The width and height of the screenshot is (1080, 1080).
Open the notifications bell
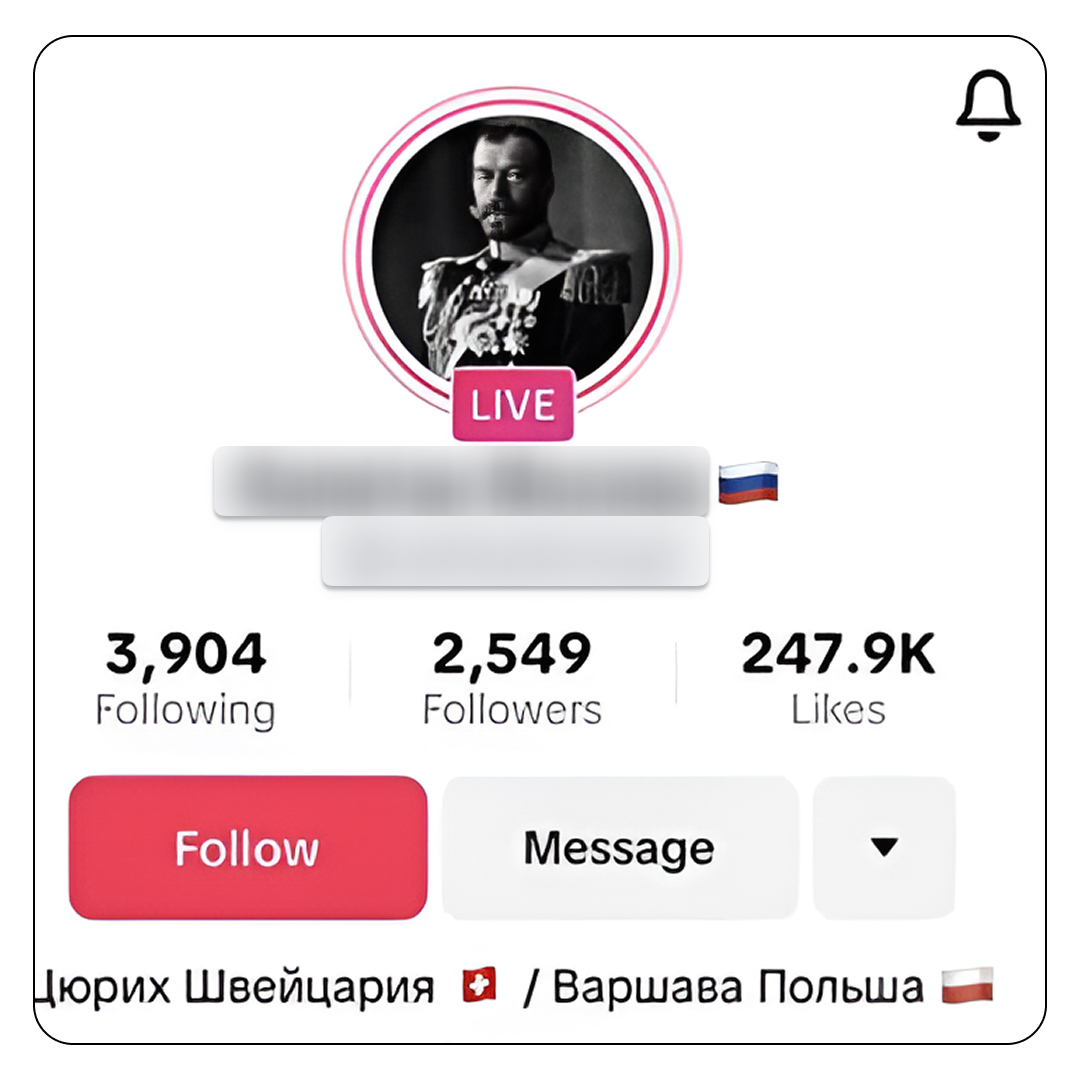point(988,106)
